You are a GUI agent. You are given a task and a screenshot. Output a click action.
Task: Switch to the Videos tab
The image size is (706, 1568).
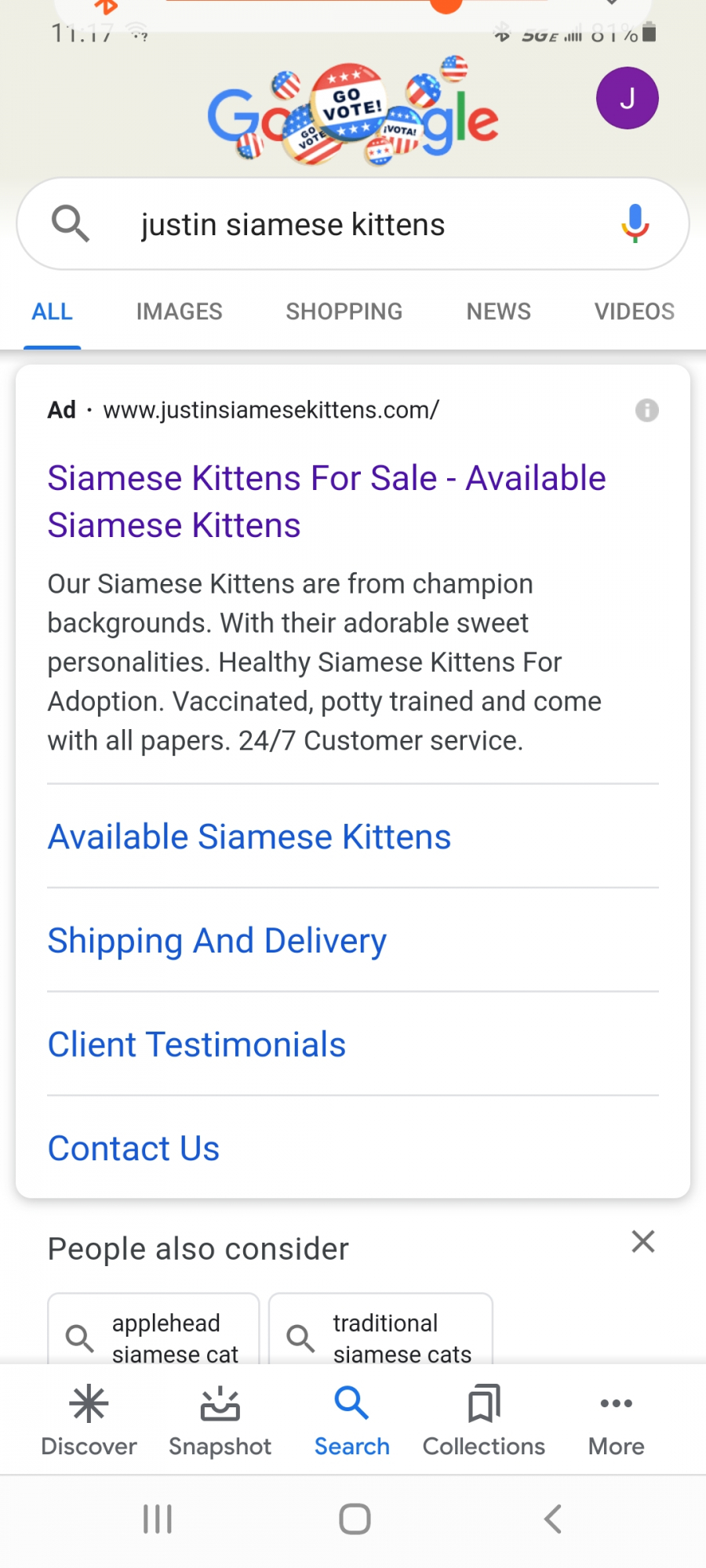click(634, 311)
